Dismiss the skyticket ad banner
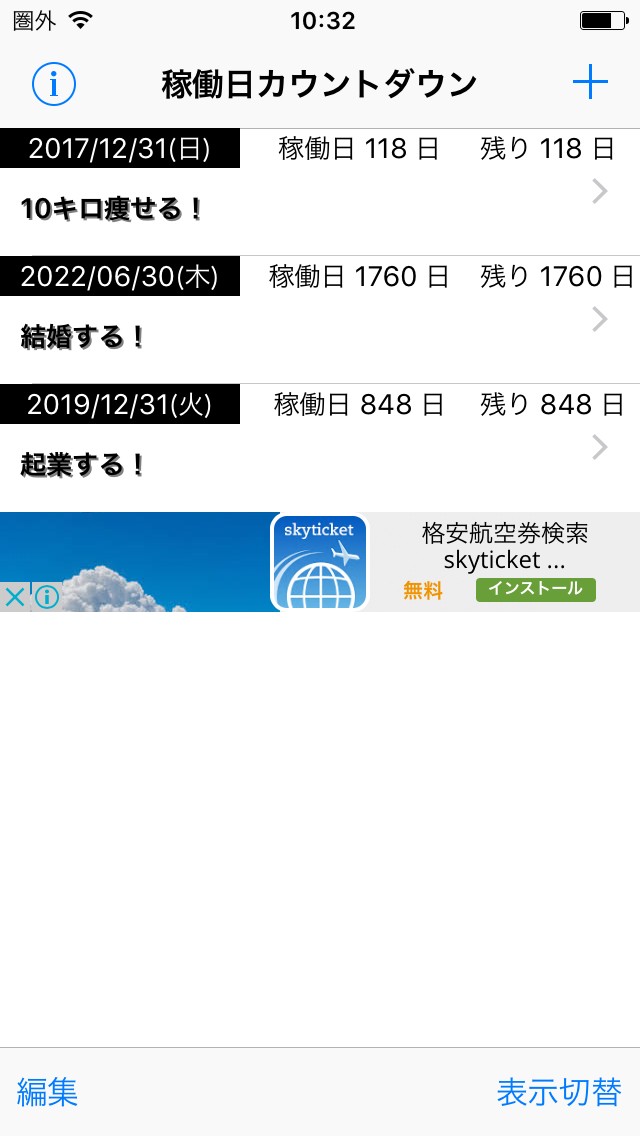 click(15, 598)
